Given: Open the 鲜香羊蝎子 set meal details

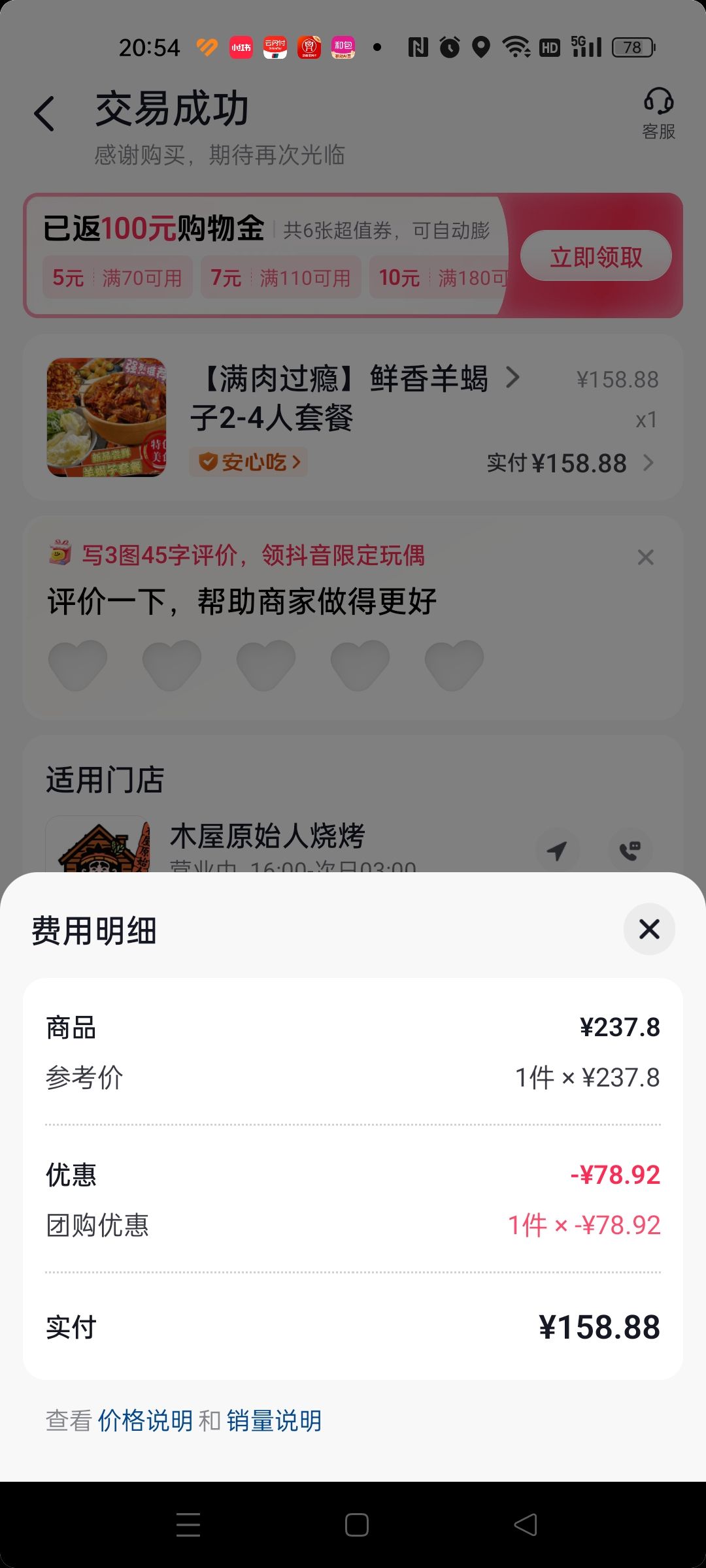Looking at the screenshot, I should tap(353, 397).
